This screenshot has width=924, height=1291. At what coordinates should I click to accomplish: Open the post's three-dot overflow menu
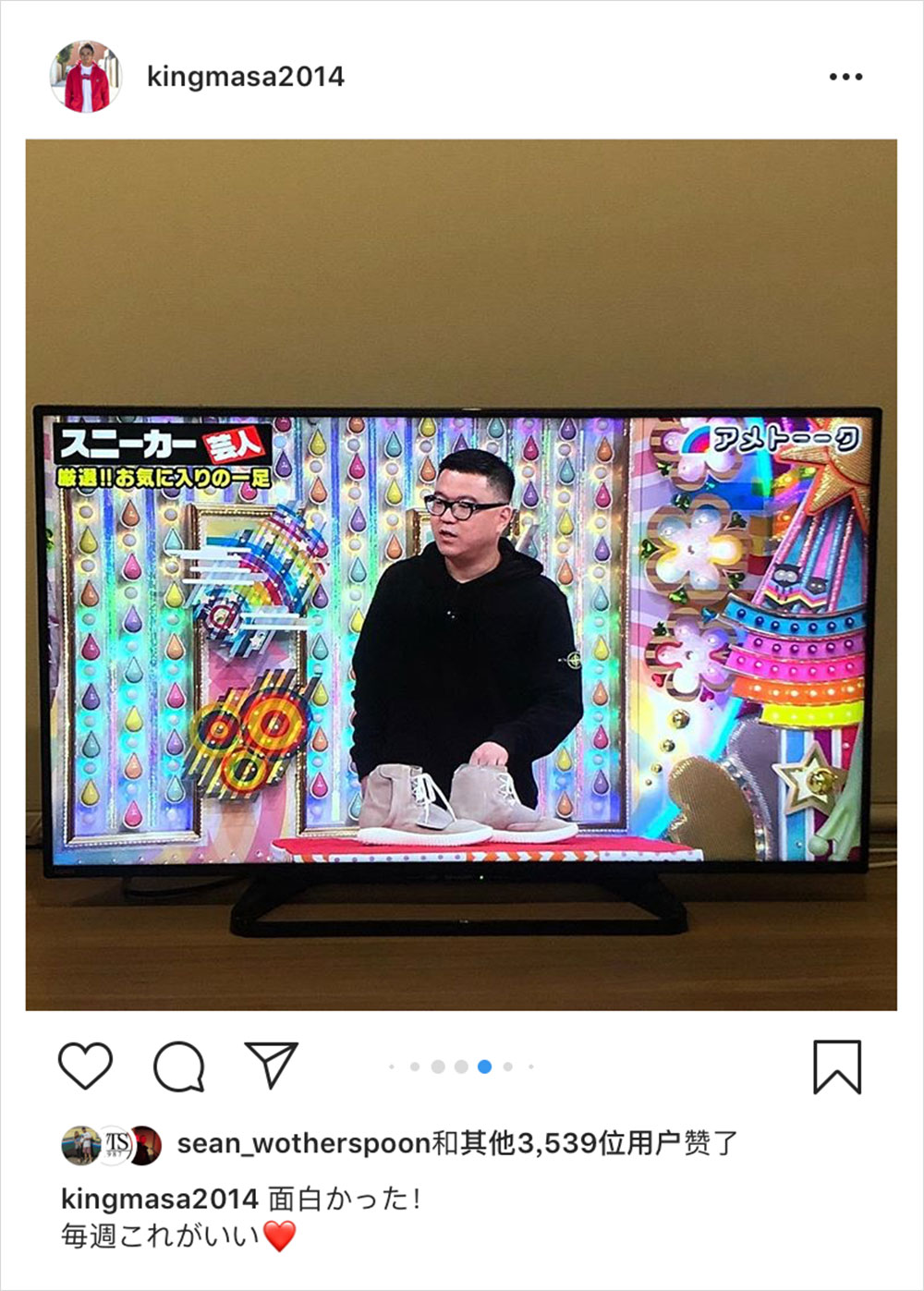pos(845,77)
